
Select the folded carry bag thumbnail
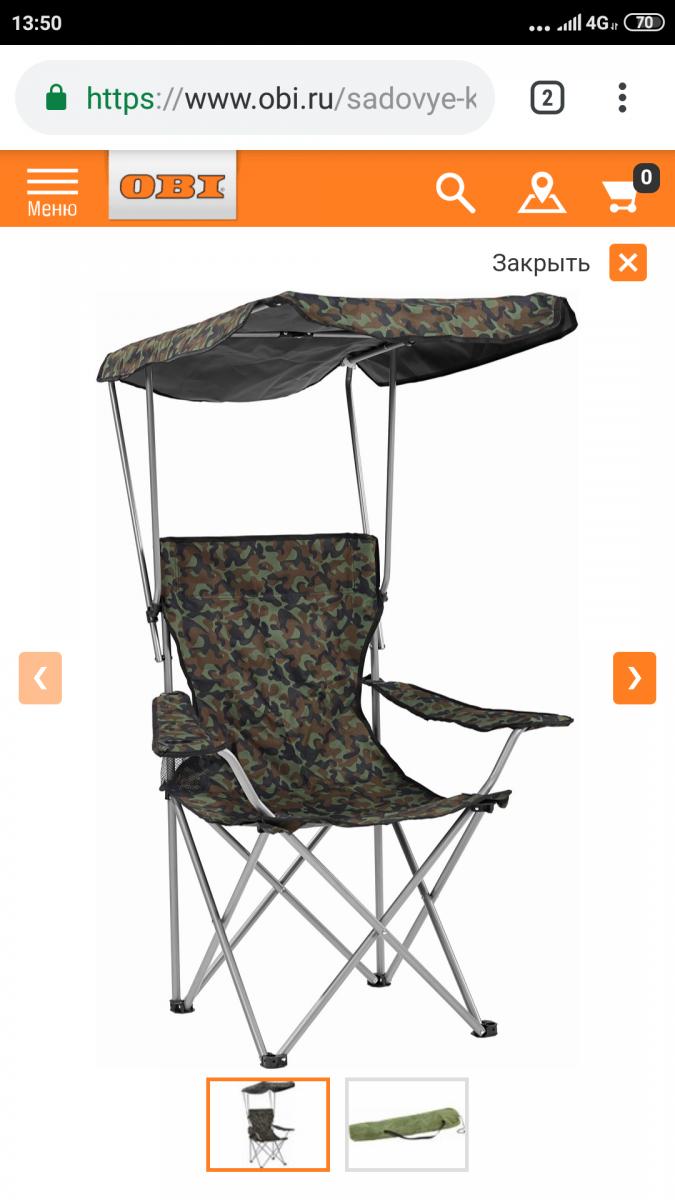406,1124
